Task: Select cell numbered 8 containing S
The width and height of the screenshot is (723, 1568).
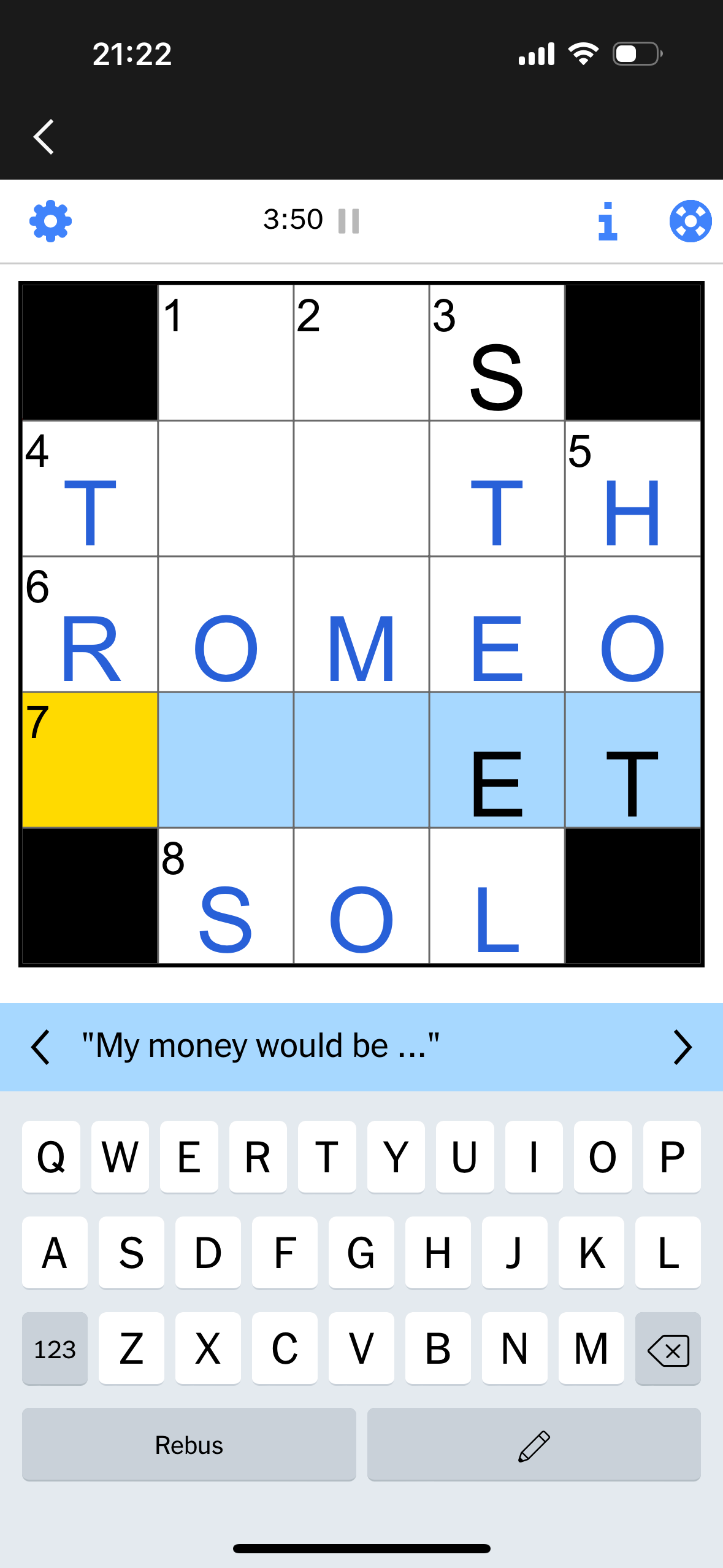Action: click(x=226, y=896)
